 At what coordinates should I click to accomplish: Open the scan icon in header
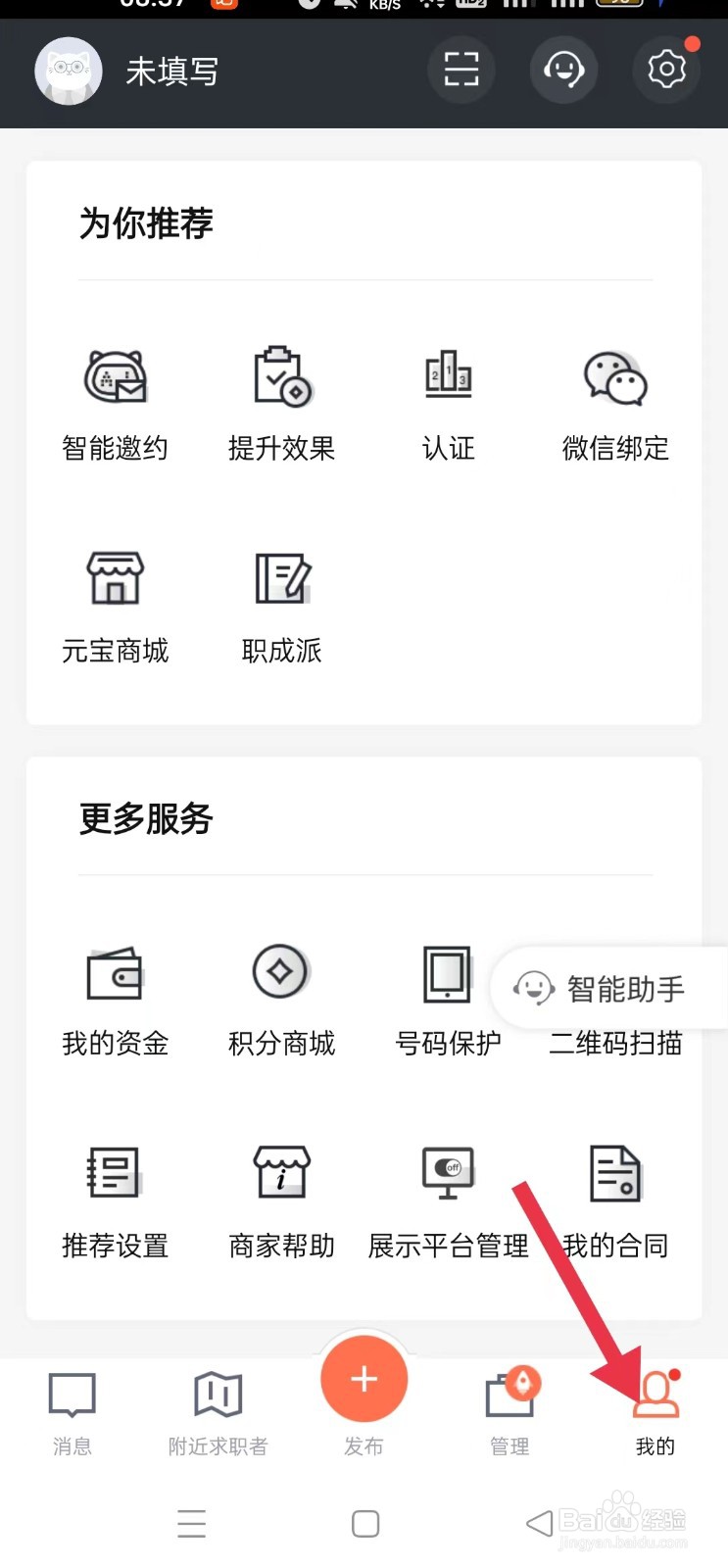[461, 70]
